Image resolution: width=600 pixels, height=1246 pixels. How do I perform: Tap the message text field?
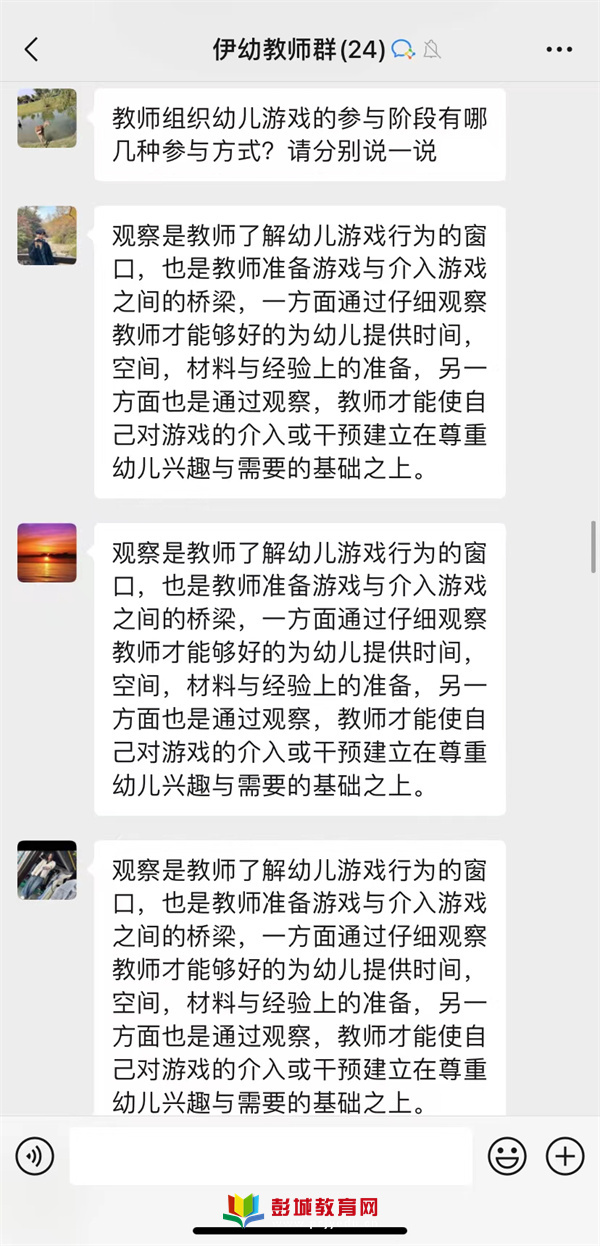click(x=270, y=1157)
